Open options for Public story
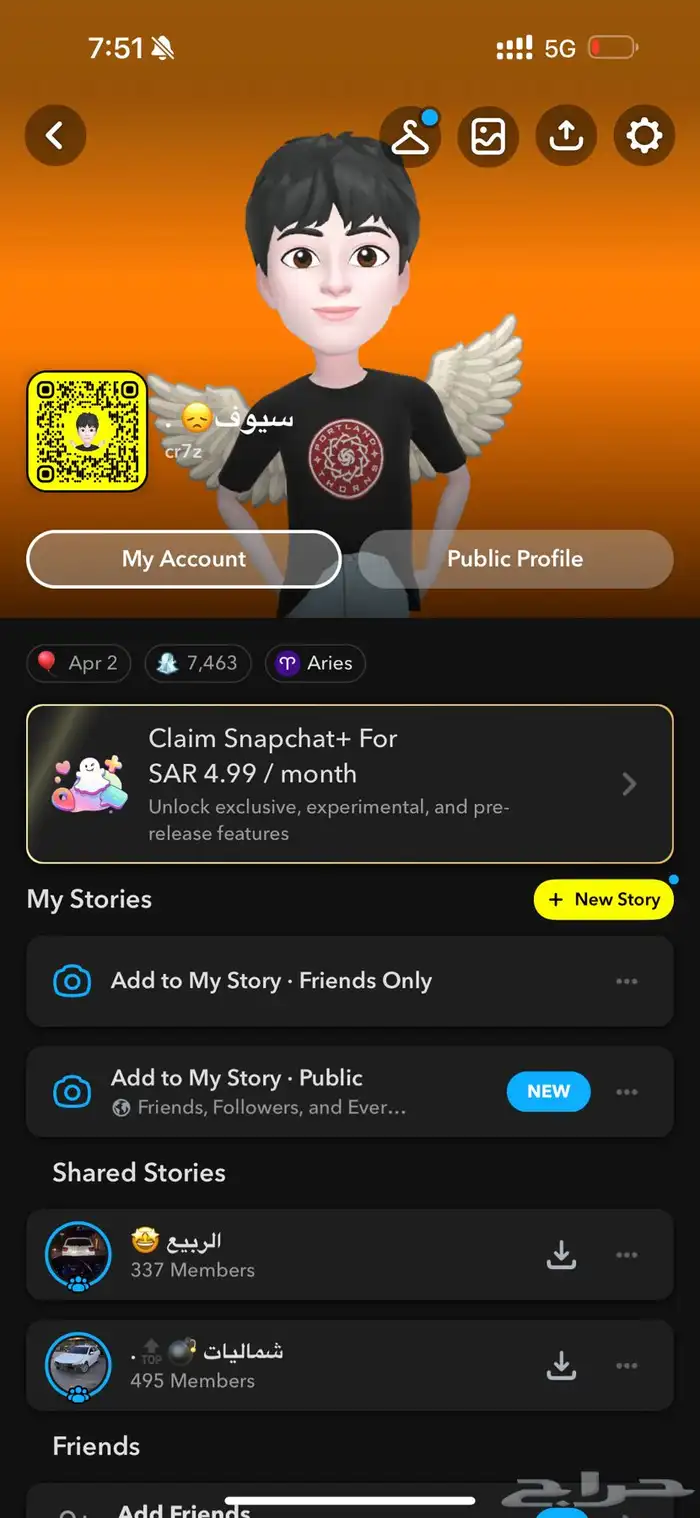The width and height of the screenshot is (700, 1518). (627, 1091)
